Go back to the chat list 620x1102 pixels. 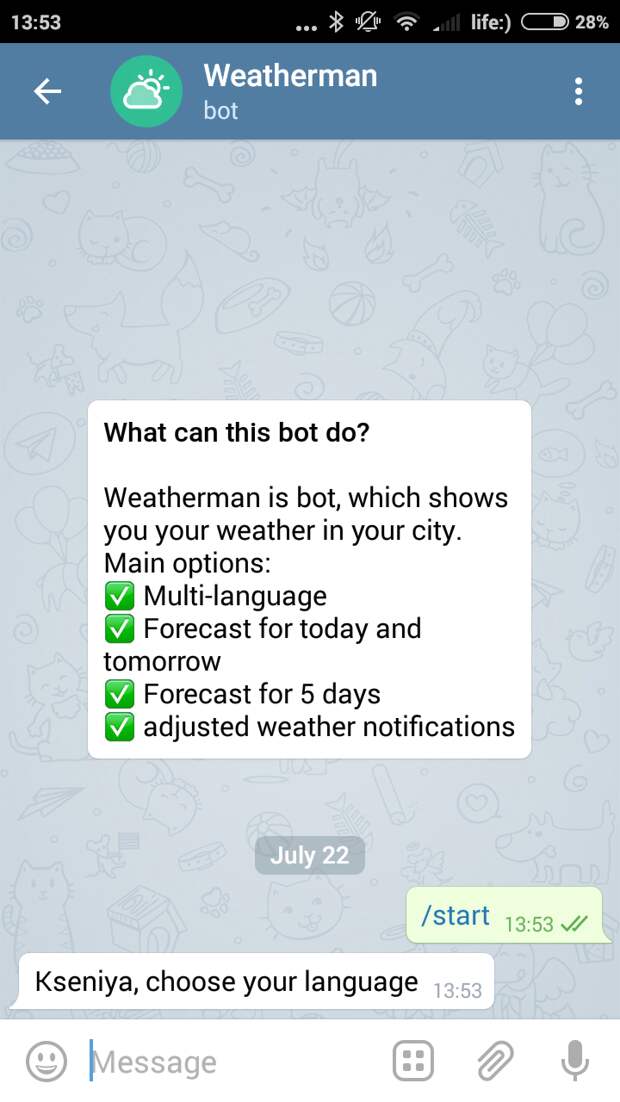pos(47,92)
